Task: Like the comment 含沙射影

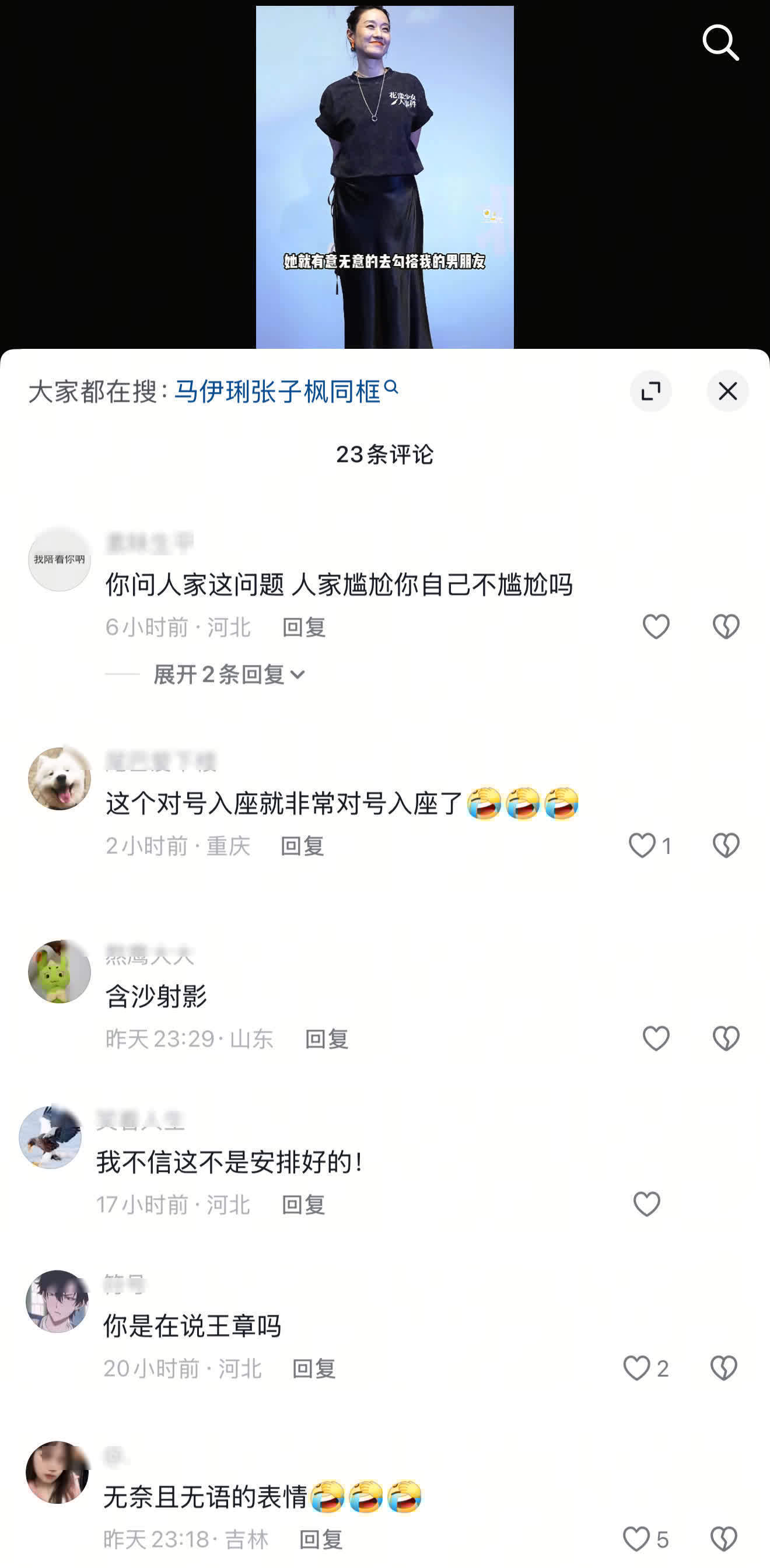Action: point(656,1038)
